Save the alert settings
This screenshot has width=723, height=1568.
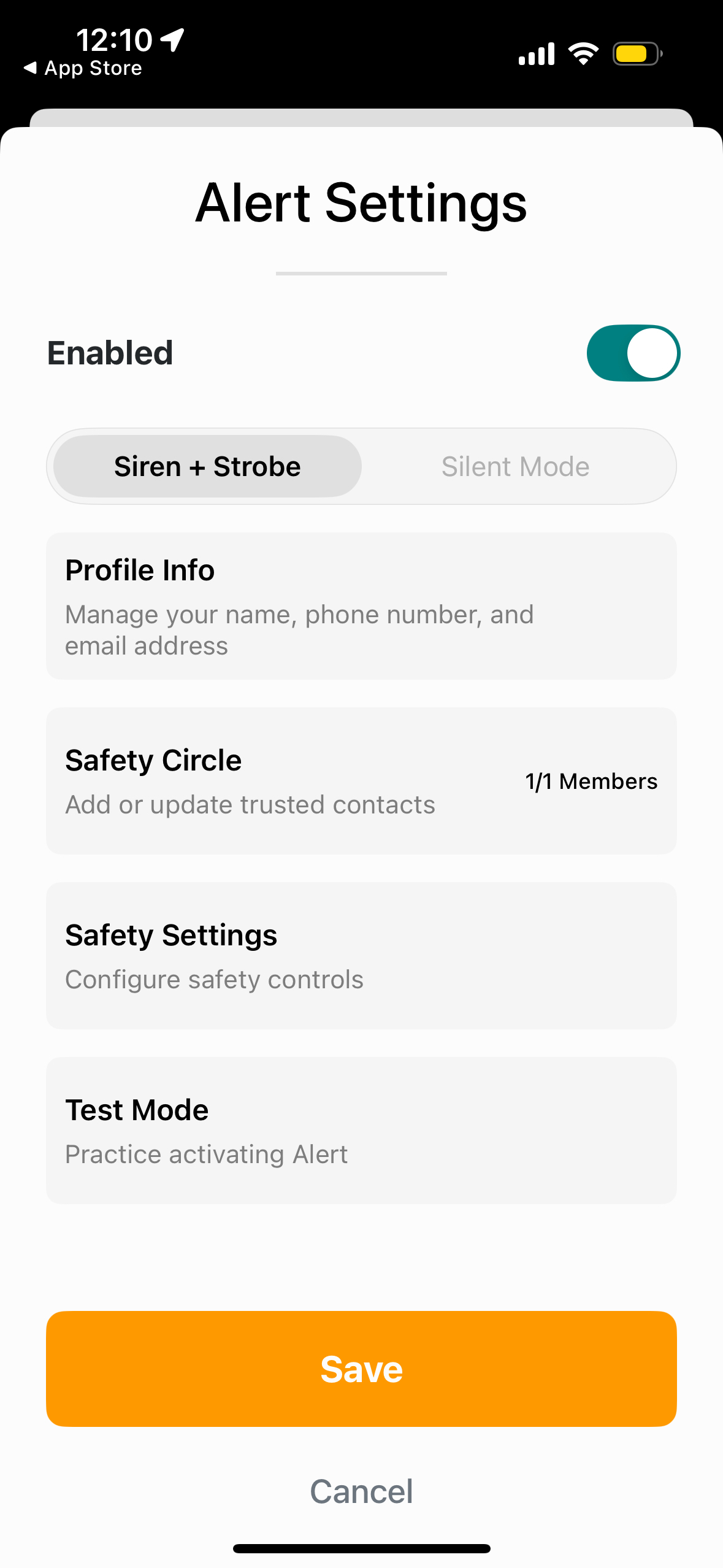coord(361,1369)
